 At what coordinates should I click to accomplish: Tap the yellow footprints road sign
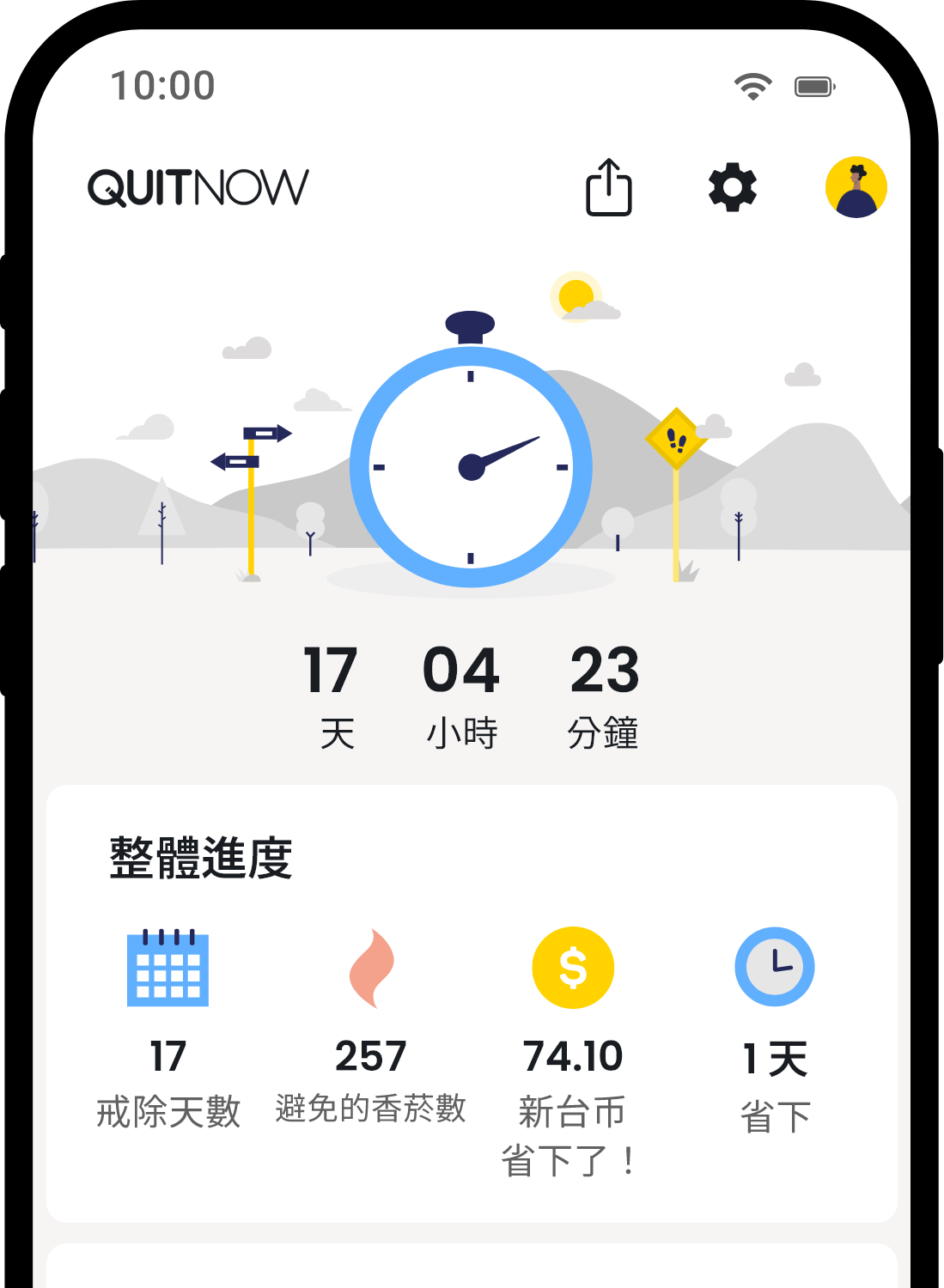coord(678,438)
